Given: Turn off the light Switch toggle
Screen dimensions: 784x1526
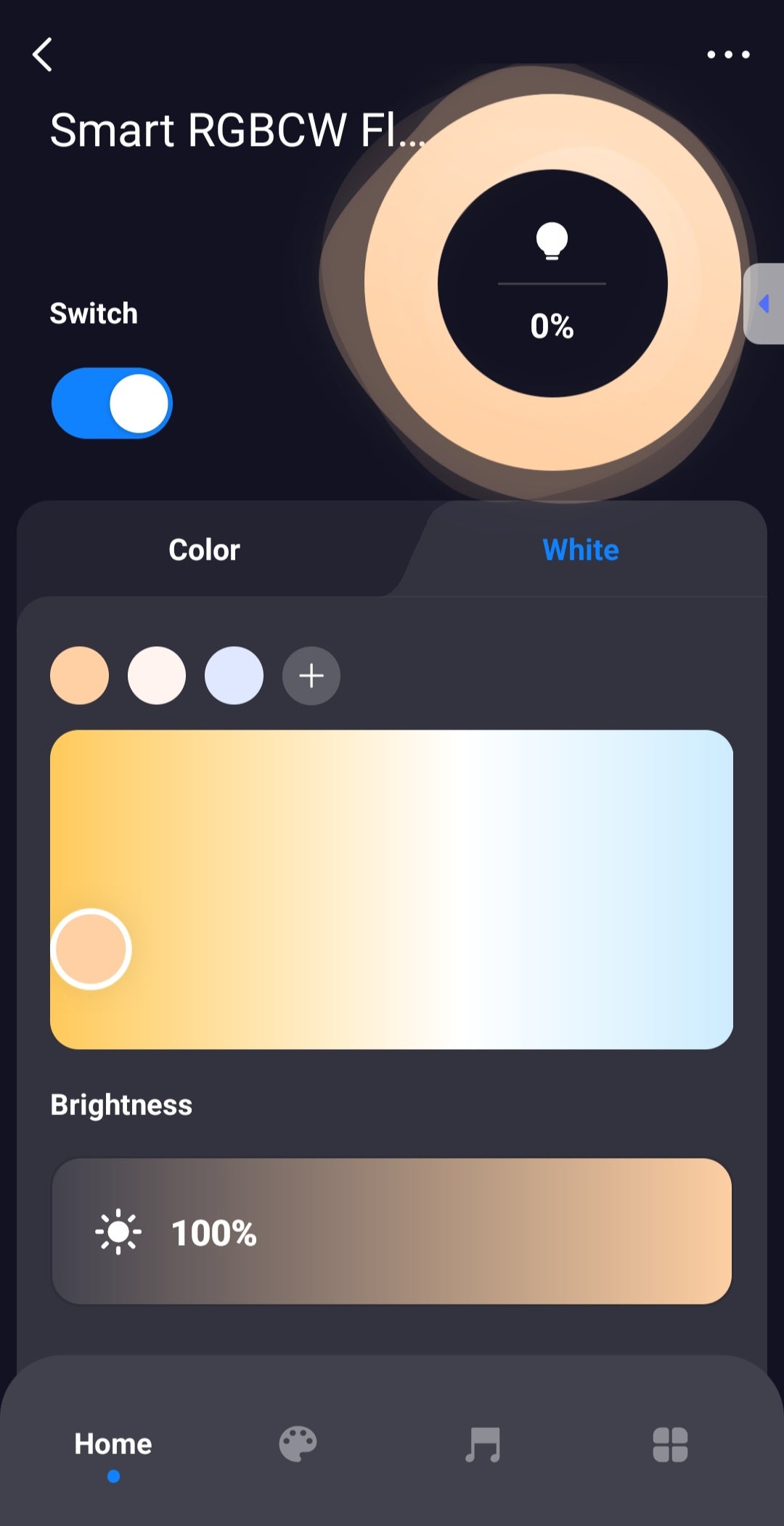Looking at the screenshot, I should 112,404.
